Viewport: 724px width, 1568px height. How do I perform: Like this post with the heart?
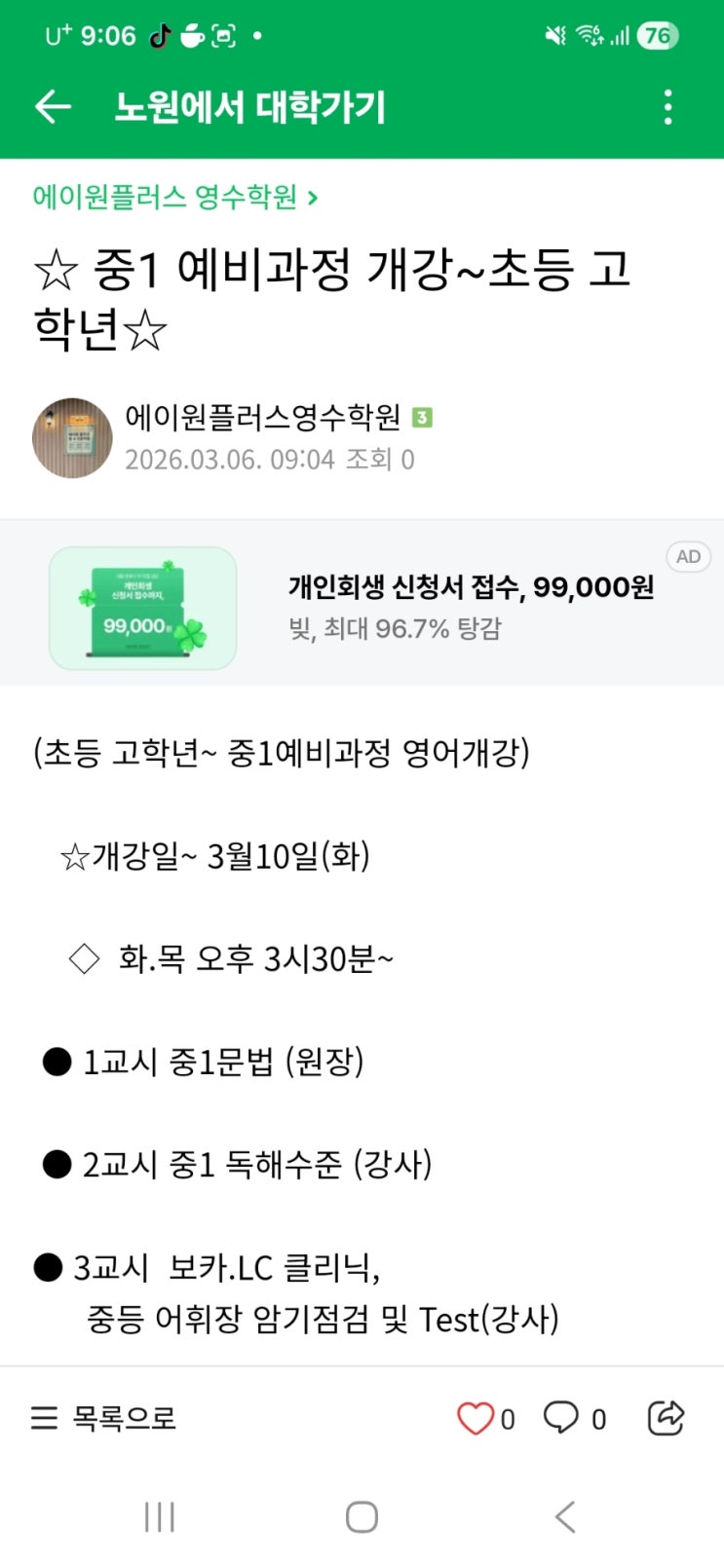pos(476,1418)
